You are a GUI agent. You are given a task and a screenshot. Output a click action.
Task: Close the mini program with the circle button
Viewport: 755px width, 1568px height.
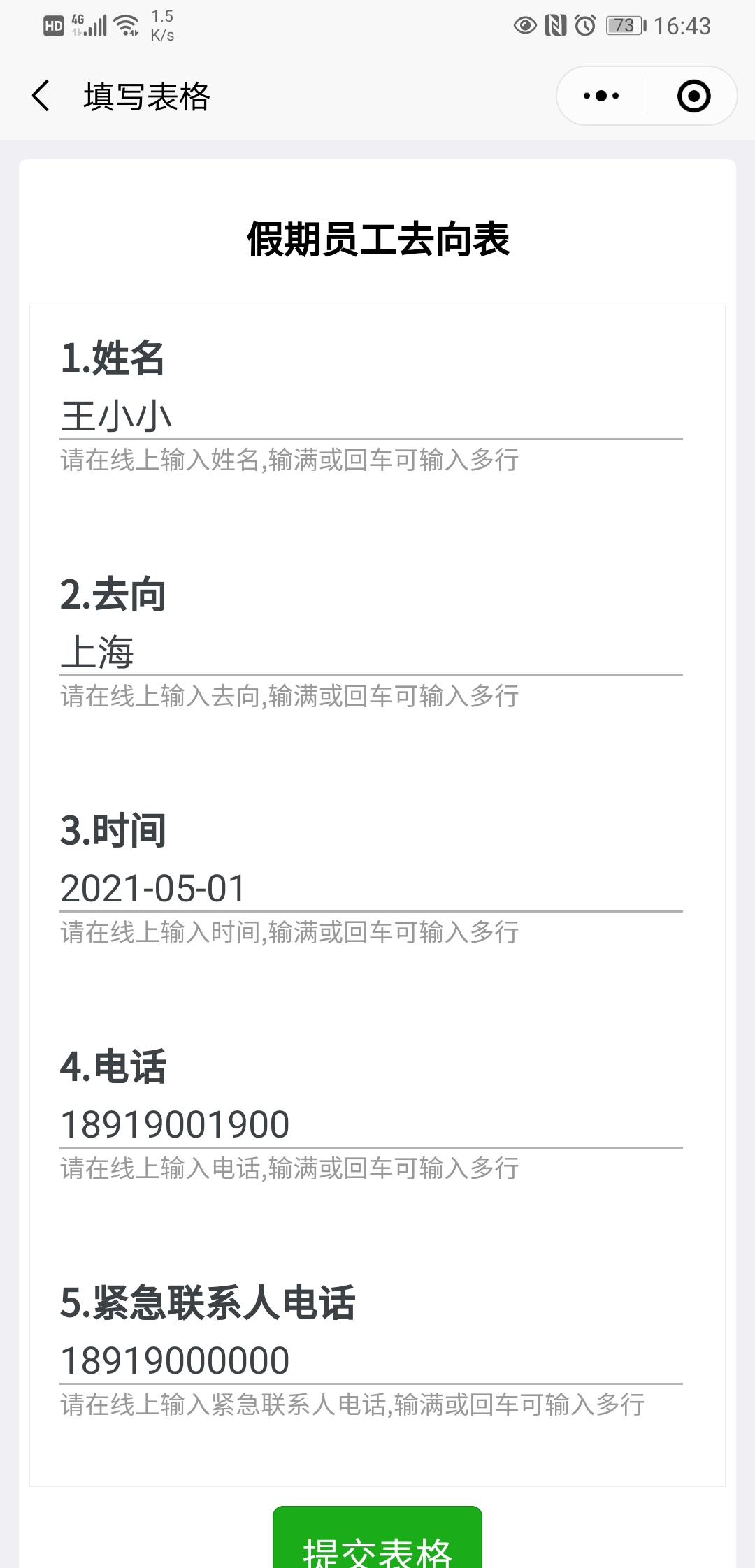coord(693,96)
